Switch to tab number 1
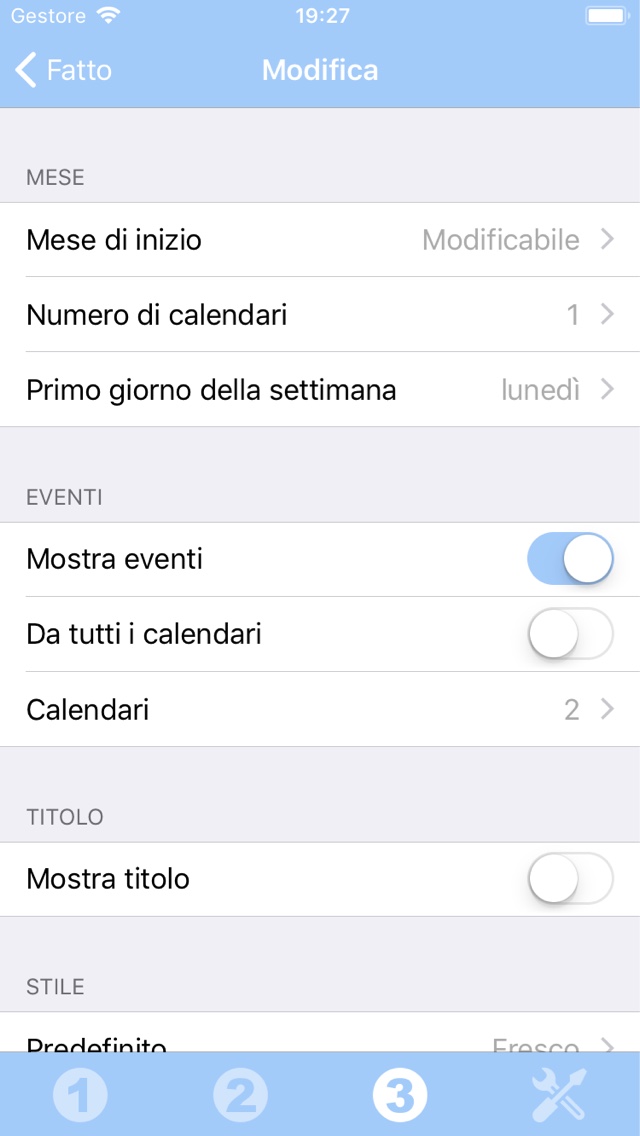This screenshot has width=640, height=1136. [80, 1094]
